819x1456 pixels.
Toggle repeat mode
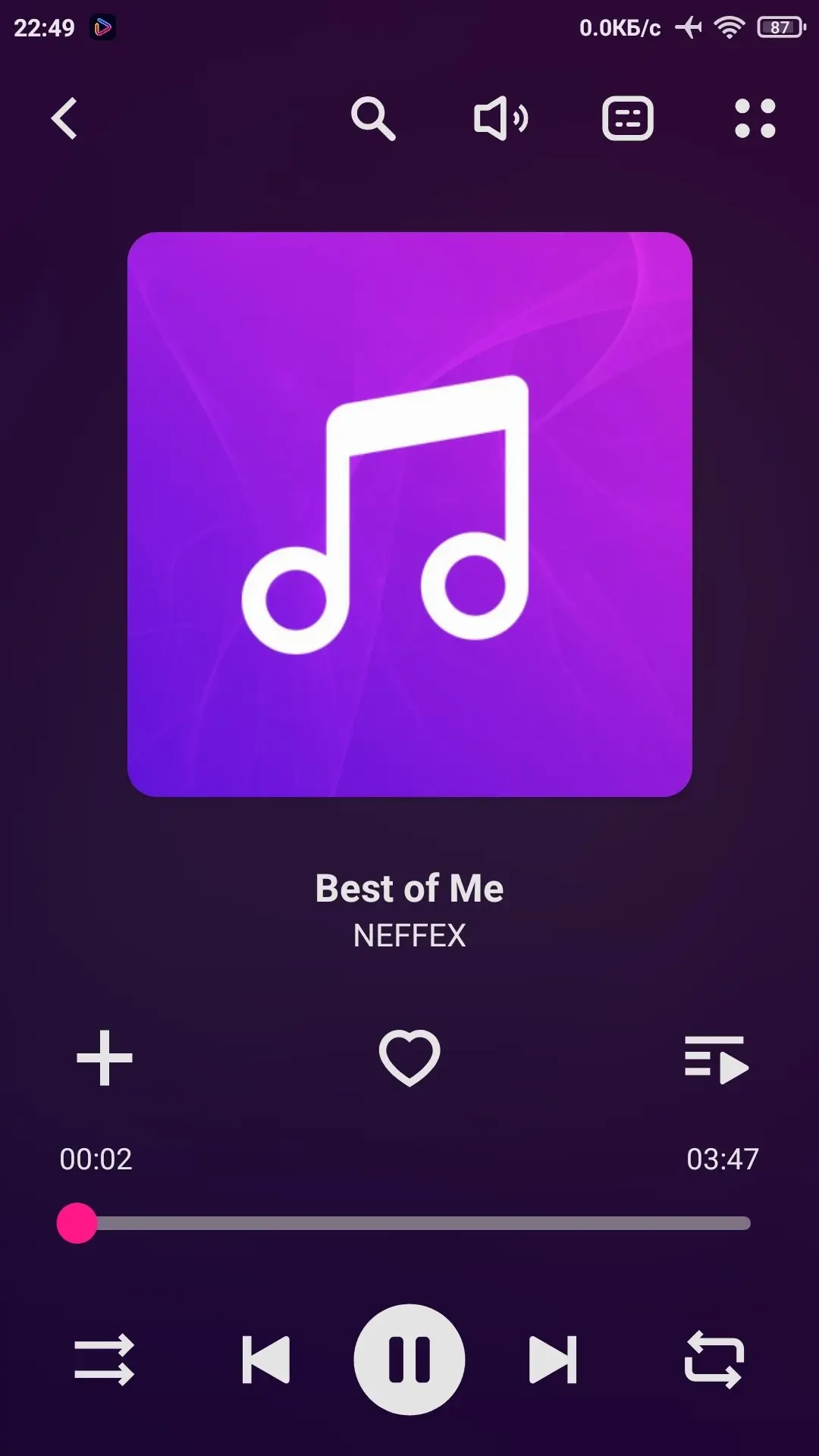pyautogui.click(x=714, y=1360)
